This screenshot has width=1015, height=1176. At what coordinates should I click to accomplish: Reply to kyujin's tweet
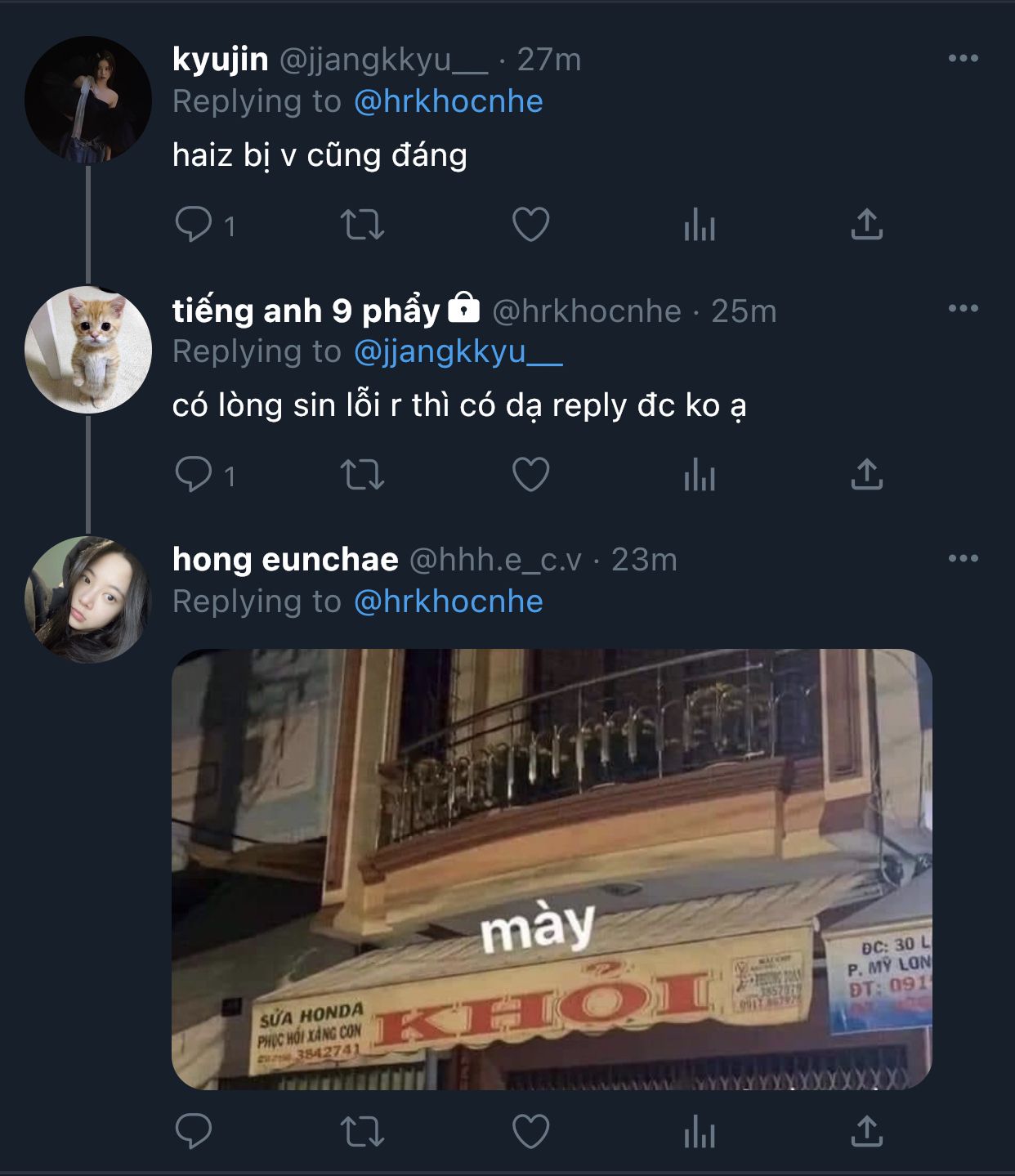[x=194, y=225]
